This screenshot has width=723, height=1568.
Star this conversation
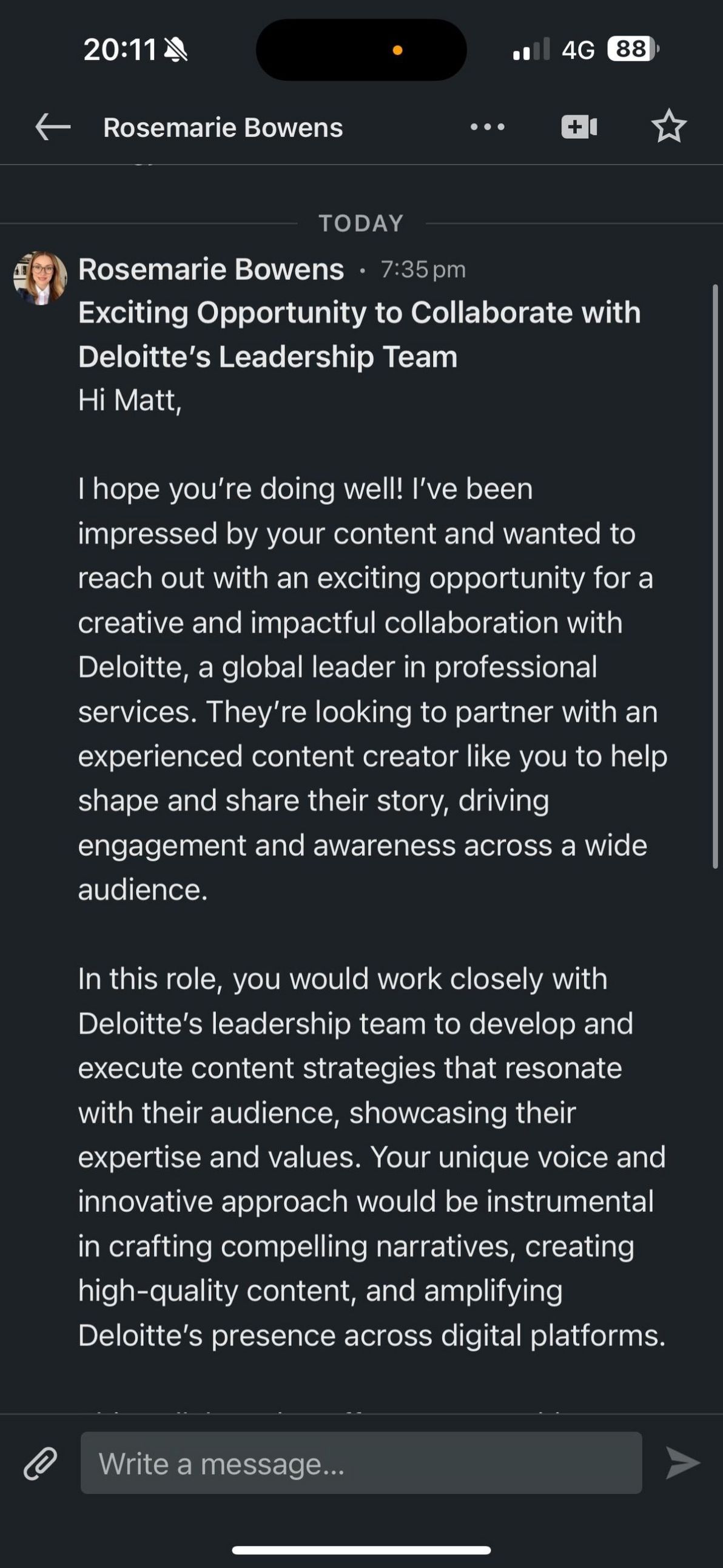(669, 127)
